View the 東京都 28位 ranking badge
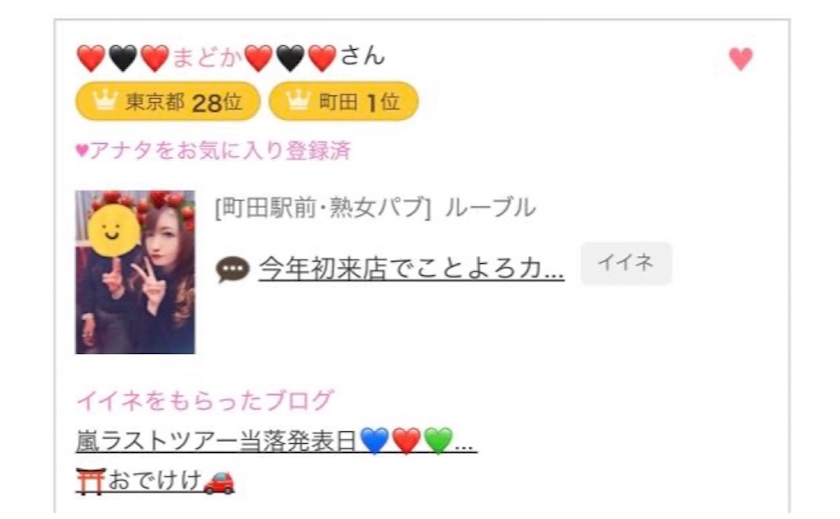 coord(167,101)
